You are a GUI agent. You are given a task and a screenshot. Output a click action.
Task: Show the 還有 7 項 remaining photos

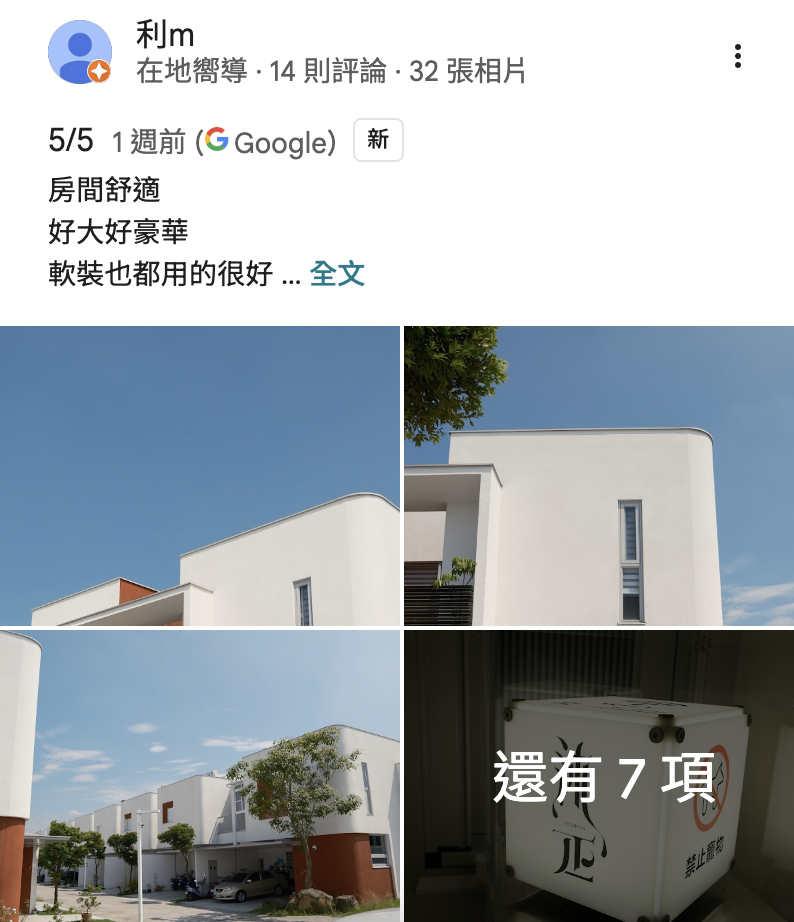[598, 775]
